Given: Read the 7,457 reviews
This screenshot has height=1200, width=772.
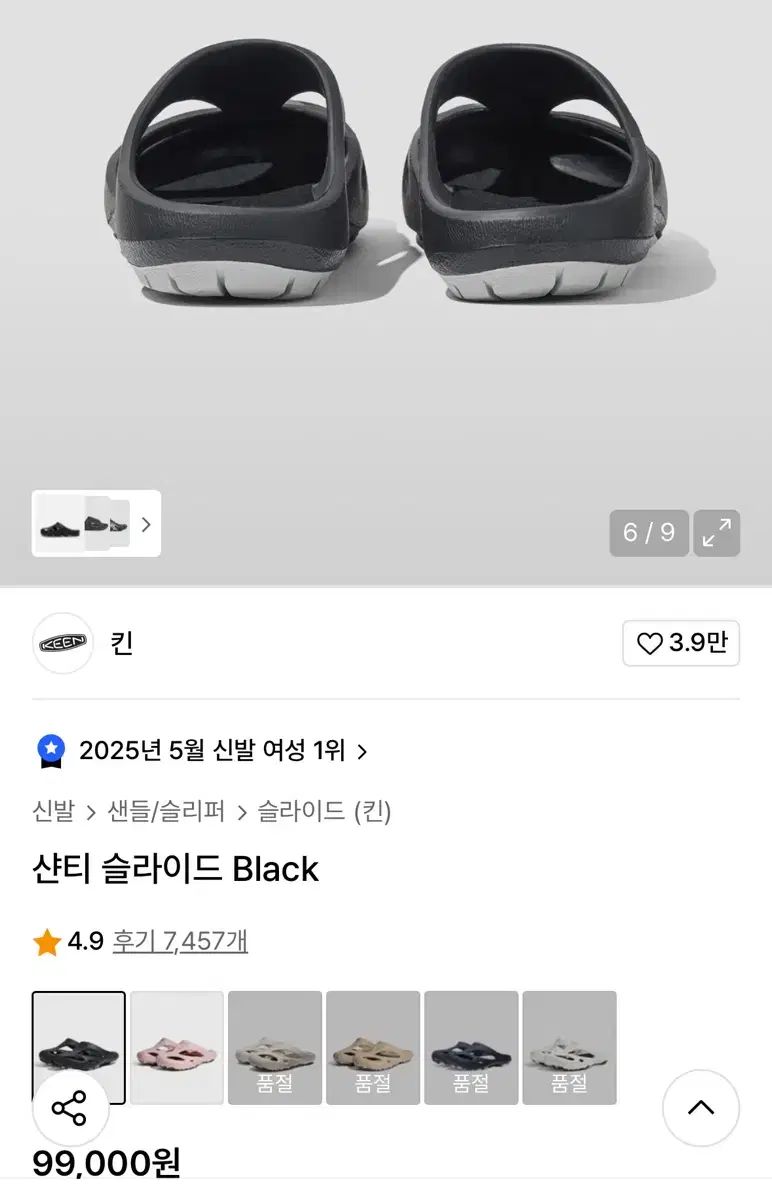Looking at the screenshot, I should coord(180,941).
